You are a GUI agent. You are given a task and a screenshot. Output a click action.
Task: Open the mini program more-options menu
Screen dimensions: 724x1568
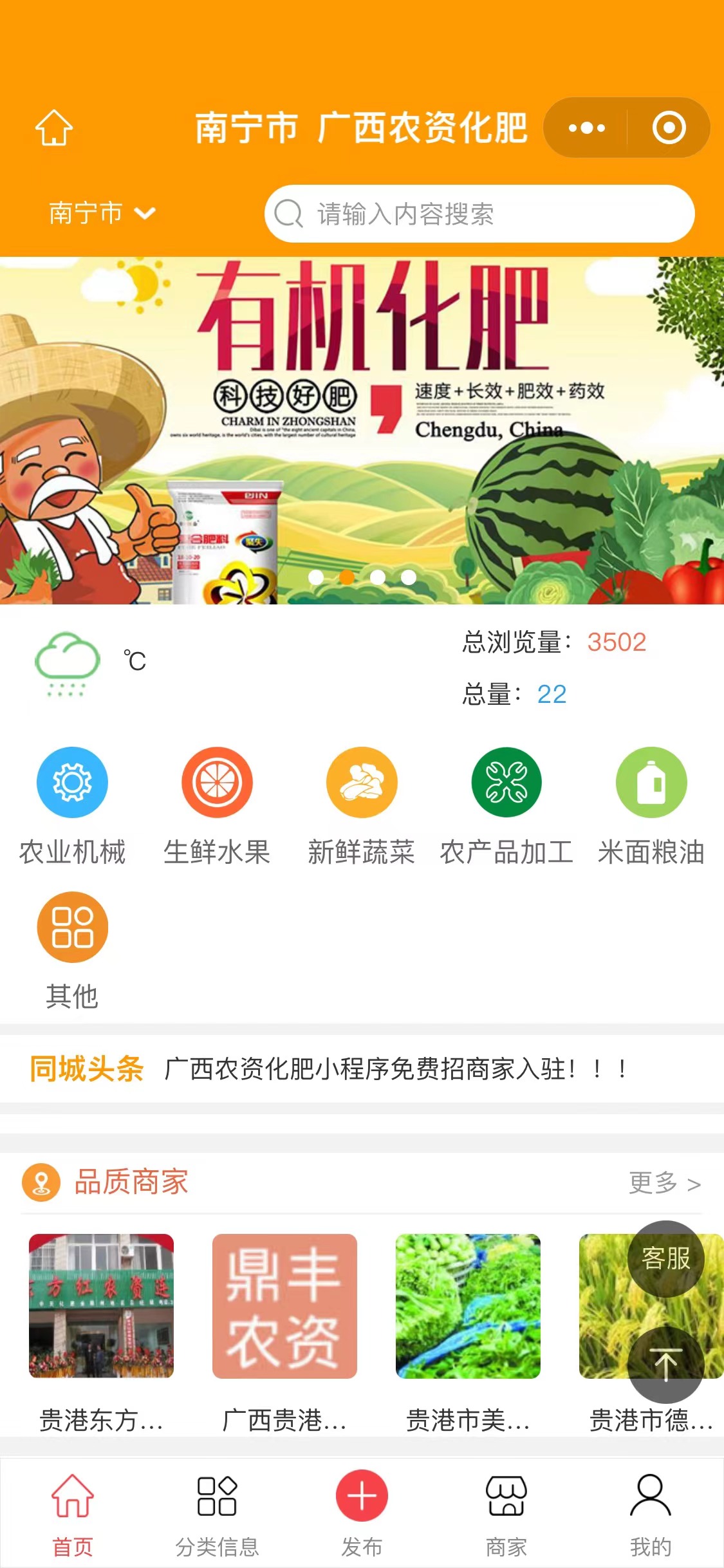586,127
